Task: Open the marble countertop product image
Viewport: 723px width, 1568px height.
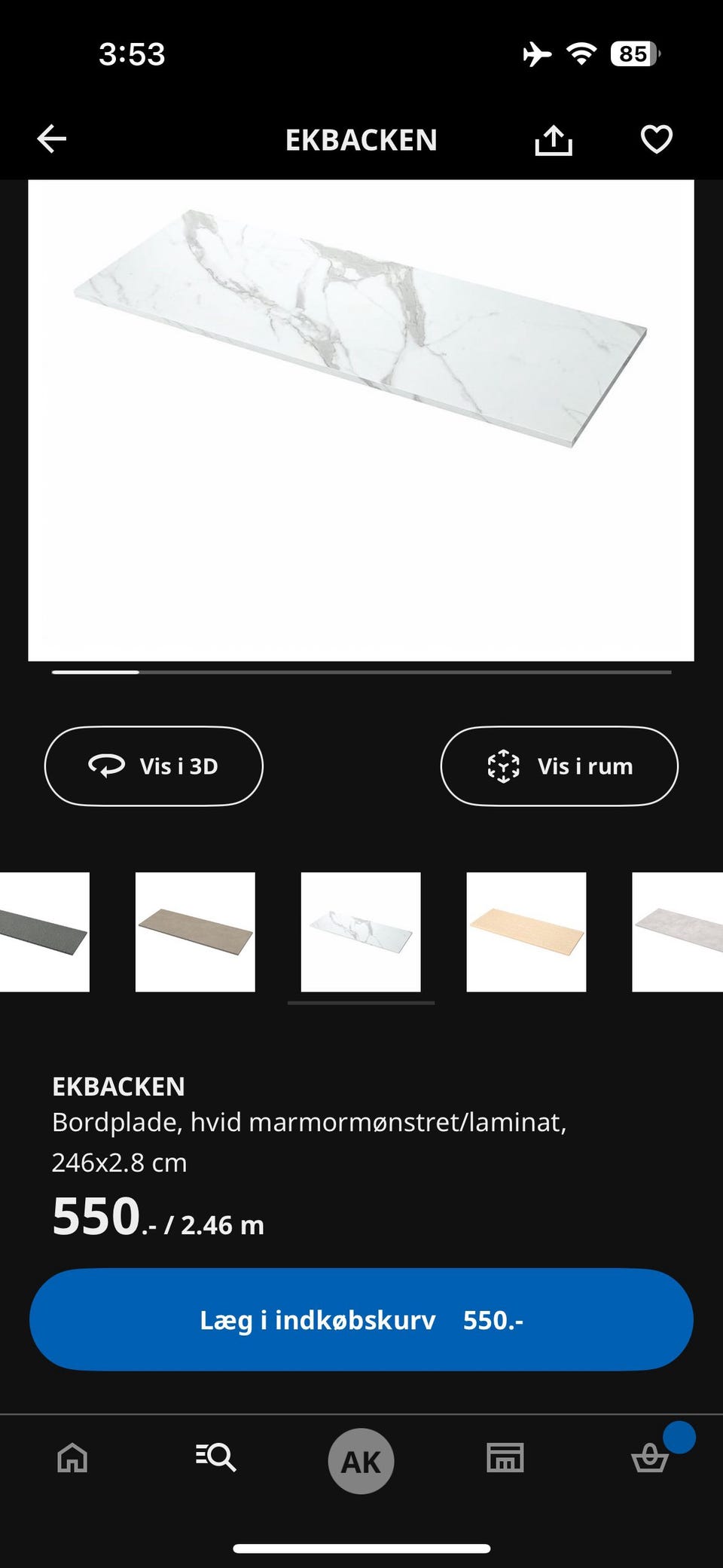Action: click(361, 420)
